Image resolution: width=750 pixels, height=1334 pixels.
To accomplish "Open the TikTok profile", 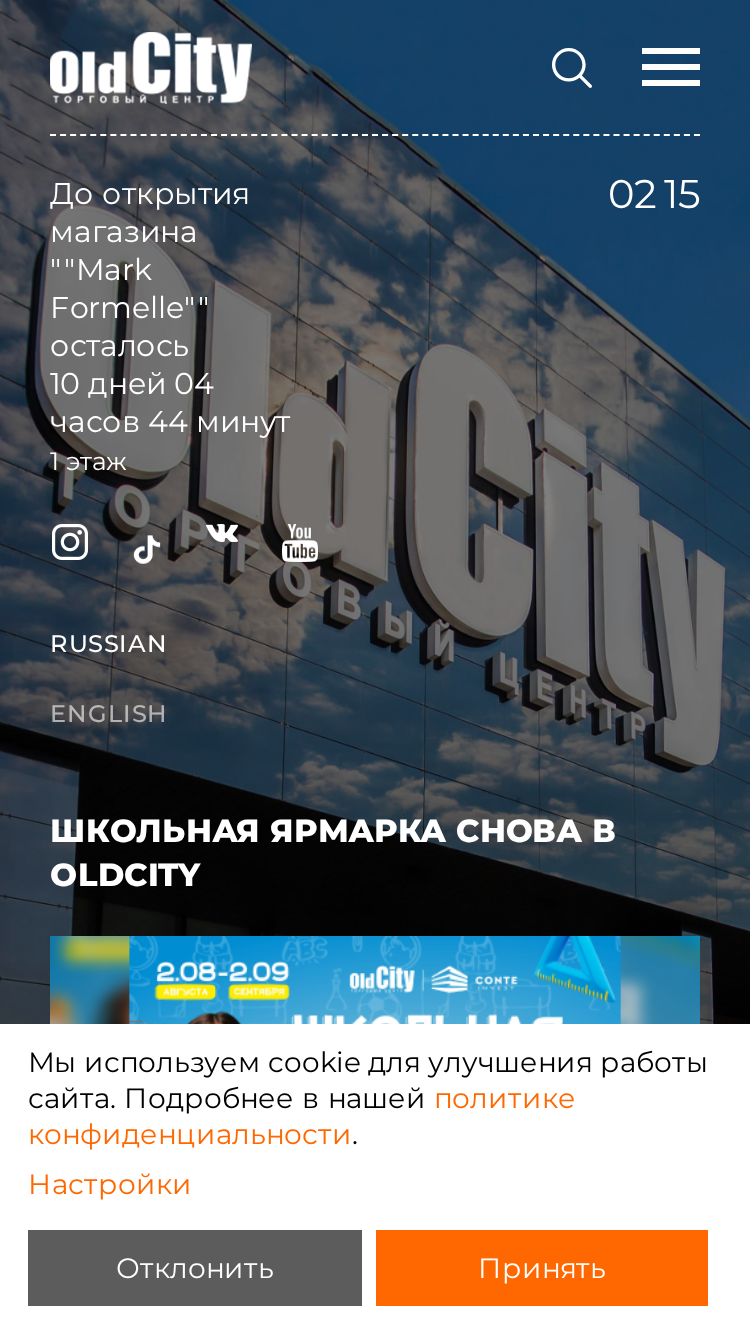I will tap(147, 549).
